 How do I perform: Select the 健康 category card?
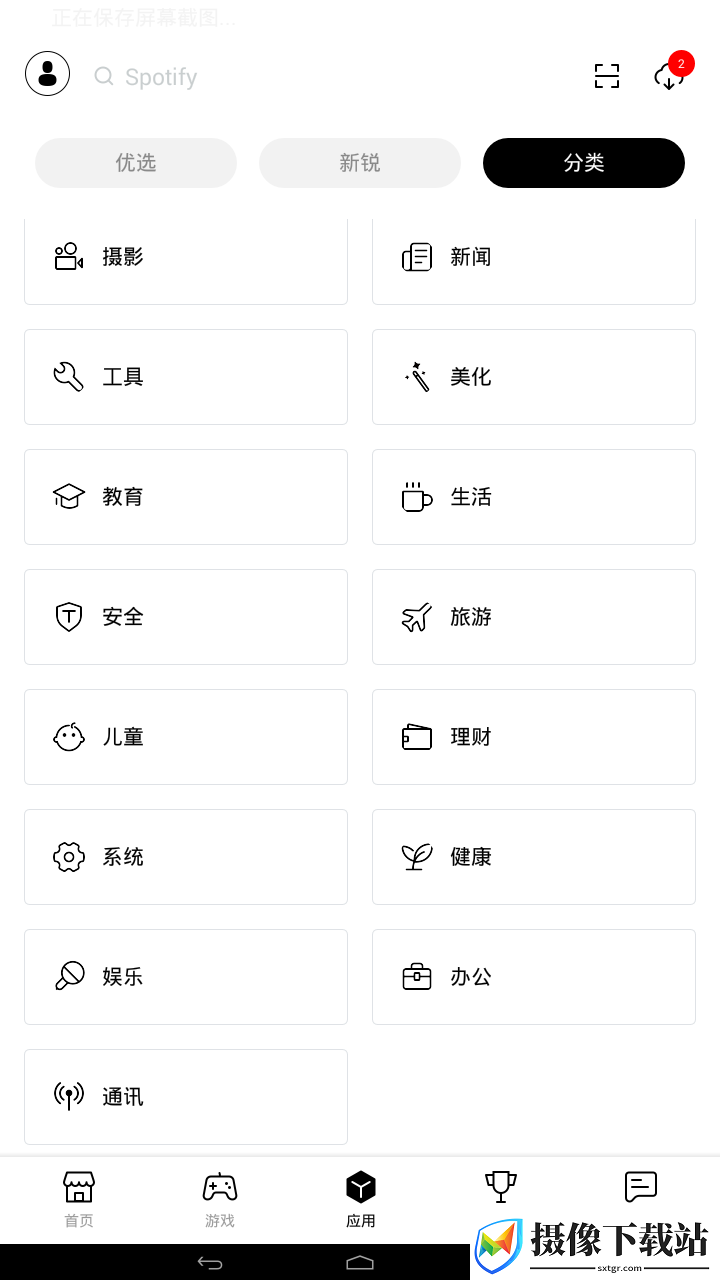(534, 857)
